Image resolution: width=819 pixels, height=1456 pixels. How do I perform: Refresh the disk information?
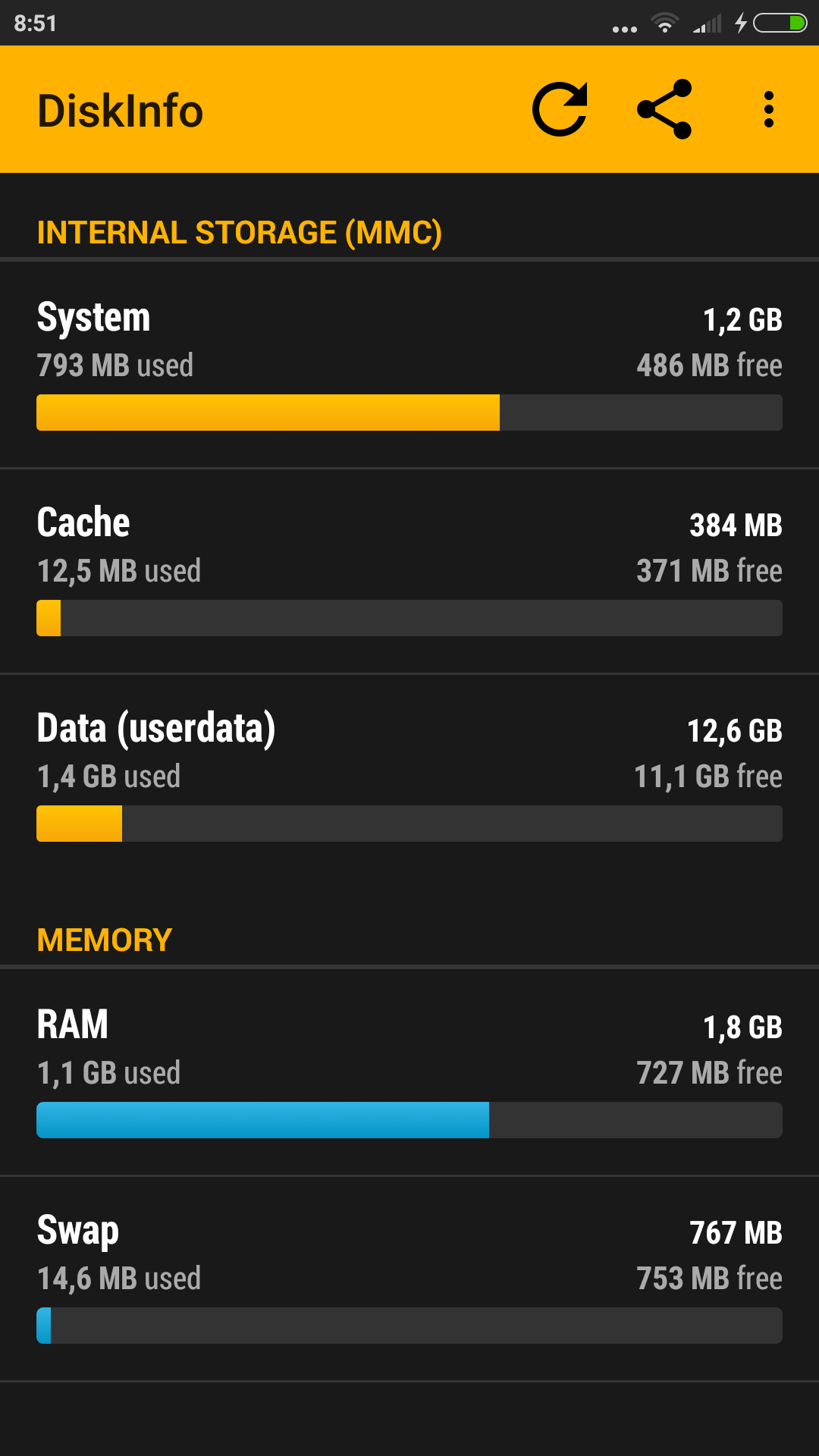[560, 109]
